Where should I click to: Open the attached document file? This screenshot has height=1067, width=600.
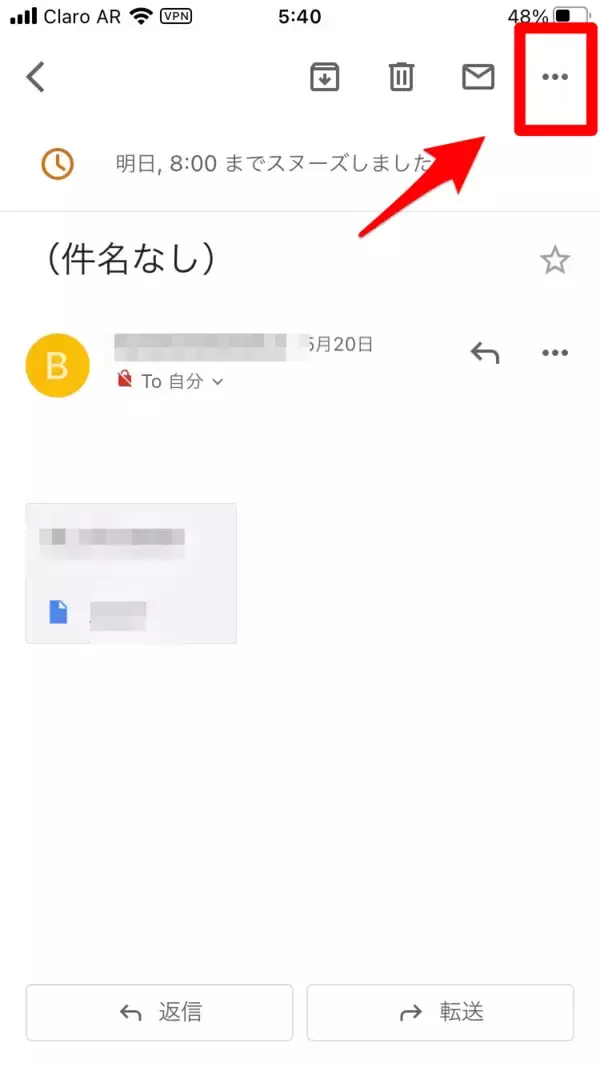[x=131, y=573]
